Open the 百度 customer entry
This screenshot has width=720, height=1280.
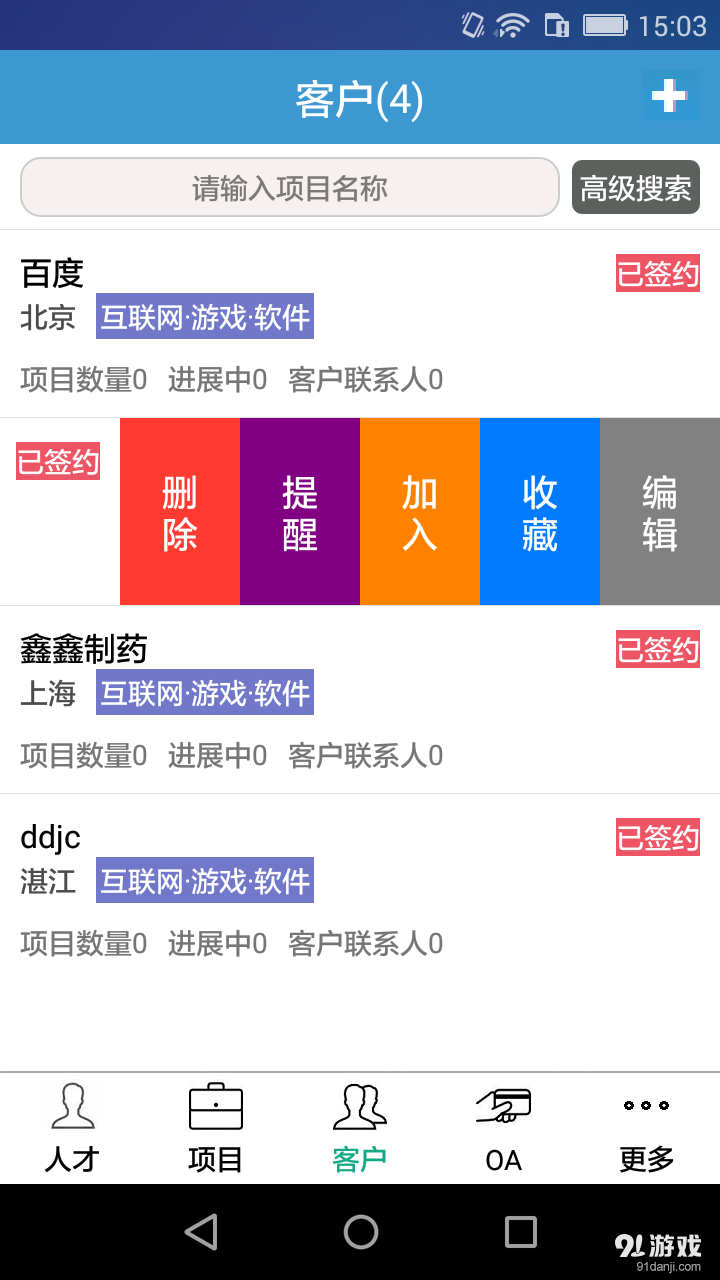pos(45,274)
